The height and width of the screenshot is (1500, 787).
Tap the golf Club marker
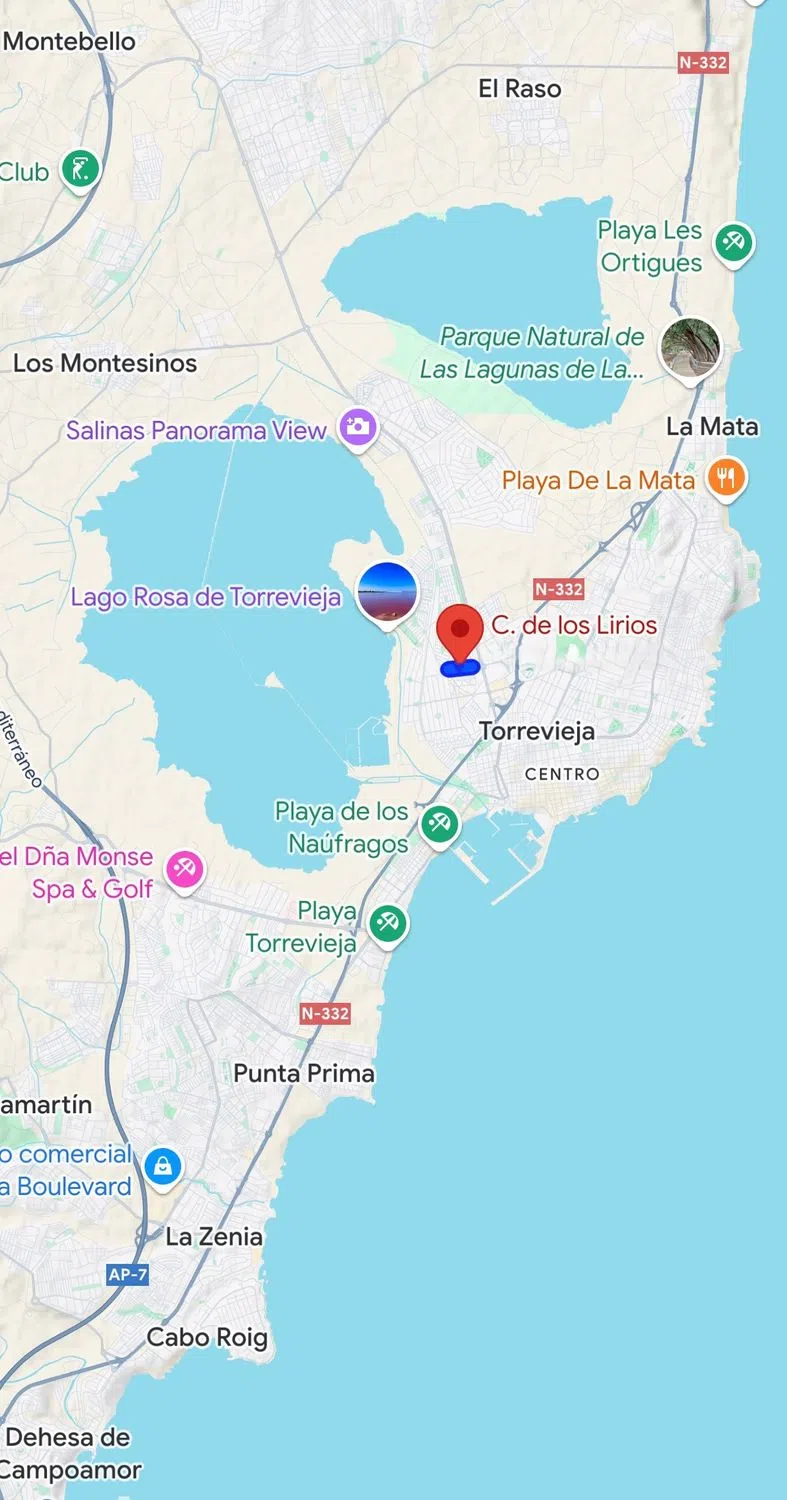[78, 168]
